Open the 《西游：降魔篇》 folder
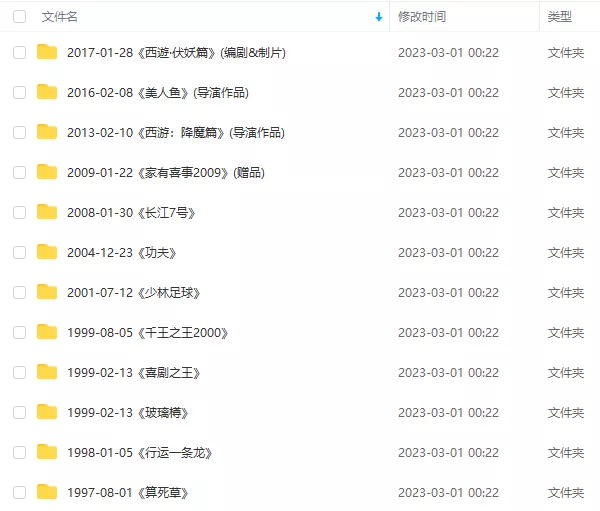Image resolution: width=600 pixels, height=511 pixels. (175, 132)
